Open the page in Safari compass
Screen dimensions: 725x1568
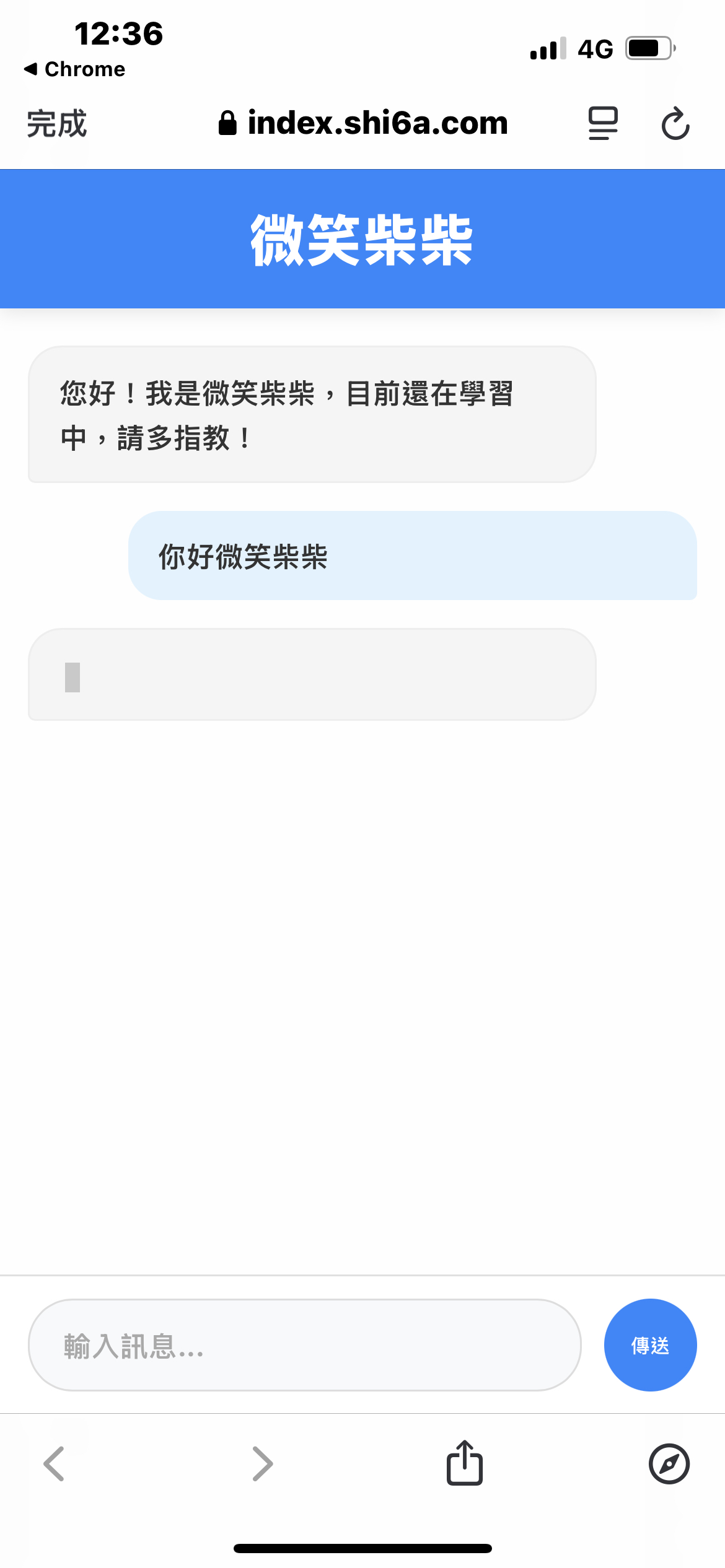[x=669, y=1464]
